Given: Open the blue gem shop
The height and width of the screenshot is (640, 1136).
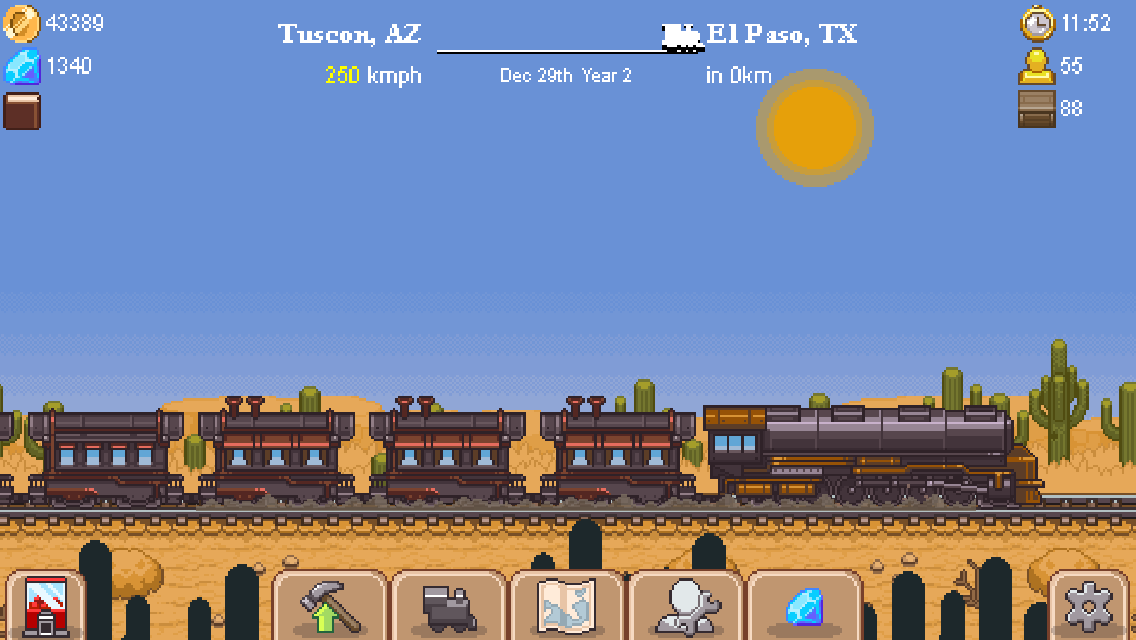Looking at the screenshot, I should coord(804,607).
